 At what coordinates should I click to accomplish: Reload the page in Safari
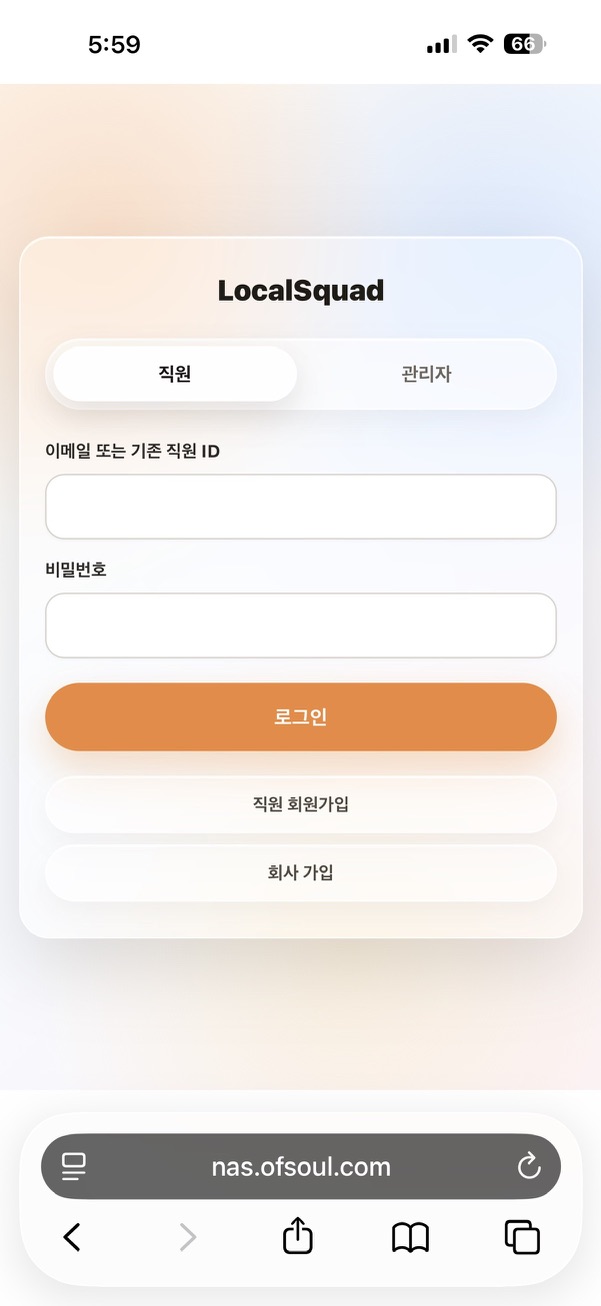[528, 1166]
